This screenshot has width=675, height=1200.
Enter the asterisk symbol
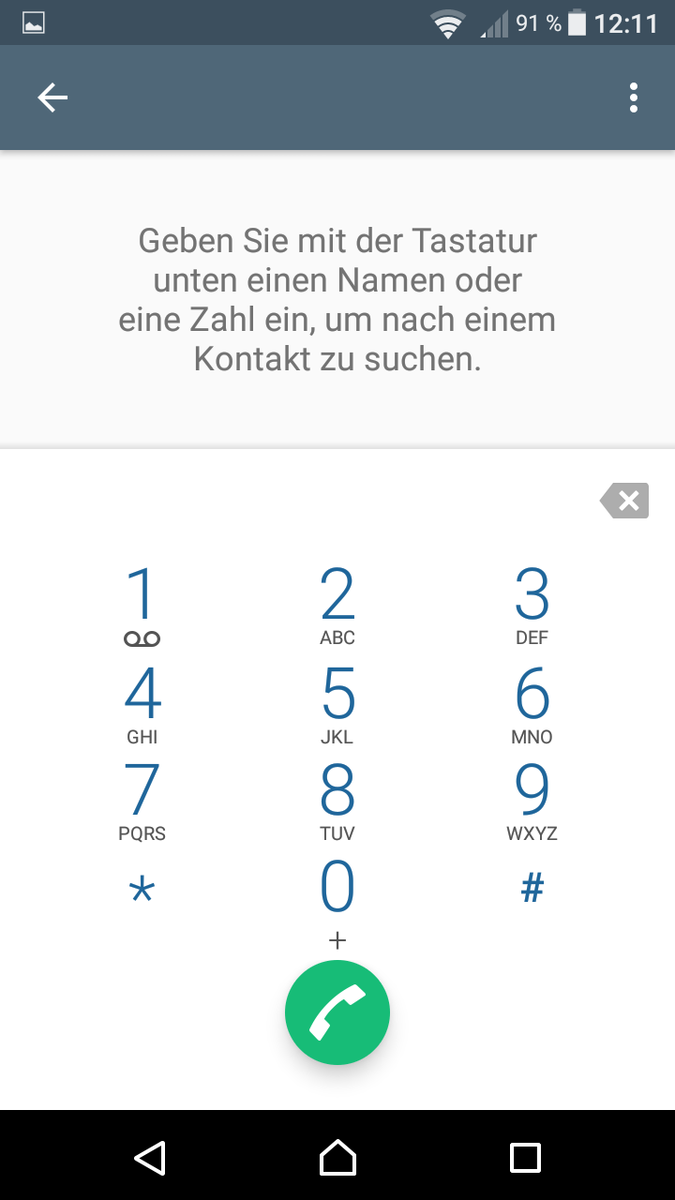[x=142, y=890]
